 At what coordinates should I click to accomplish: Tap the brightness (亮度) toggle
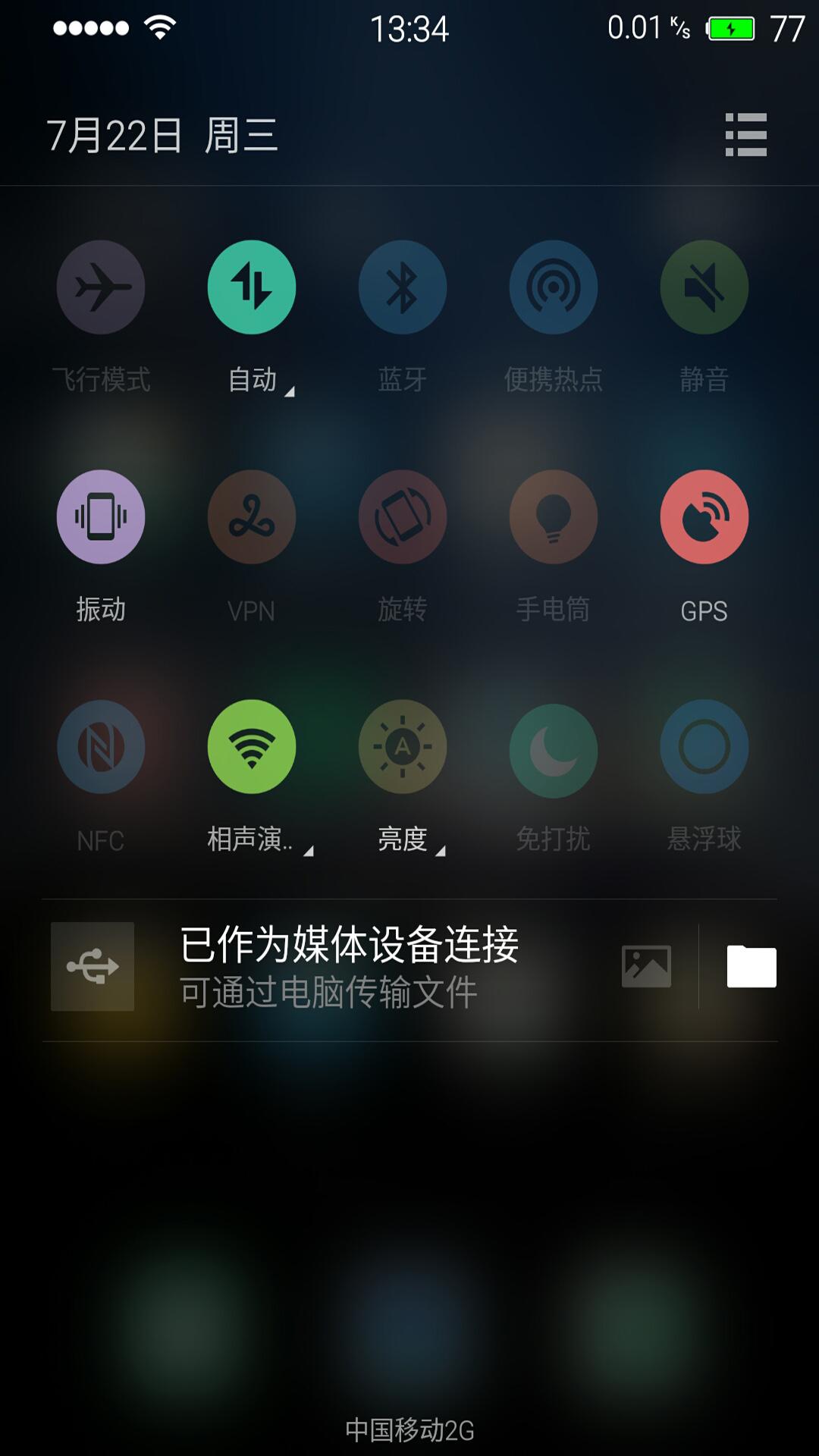pos(403,747)
